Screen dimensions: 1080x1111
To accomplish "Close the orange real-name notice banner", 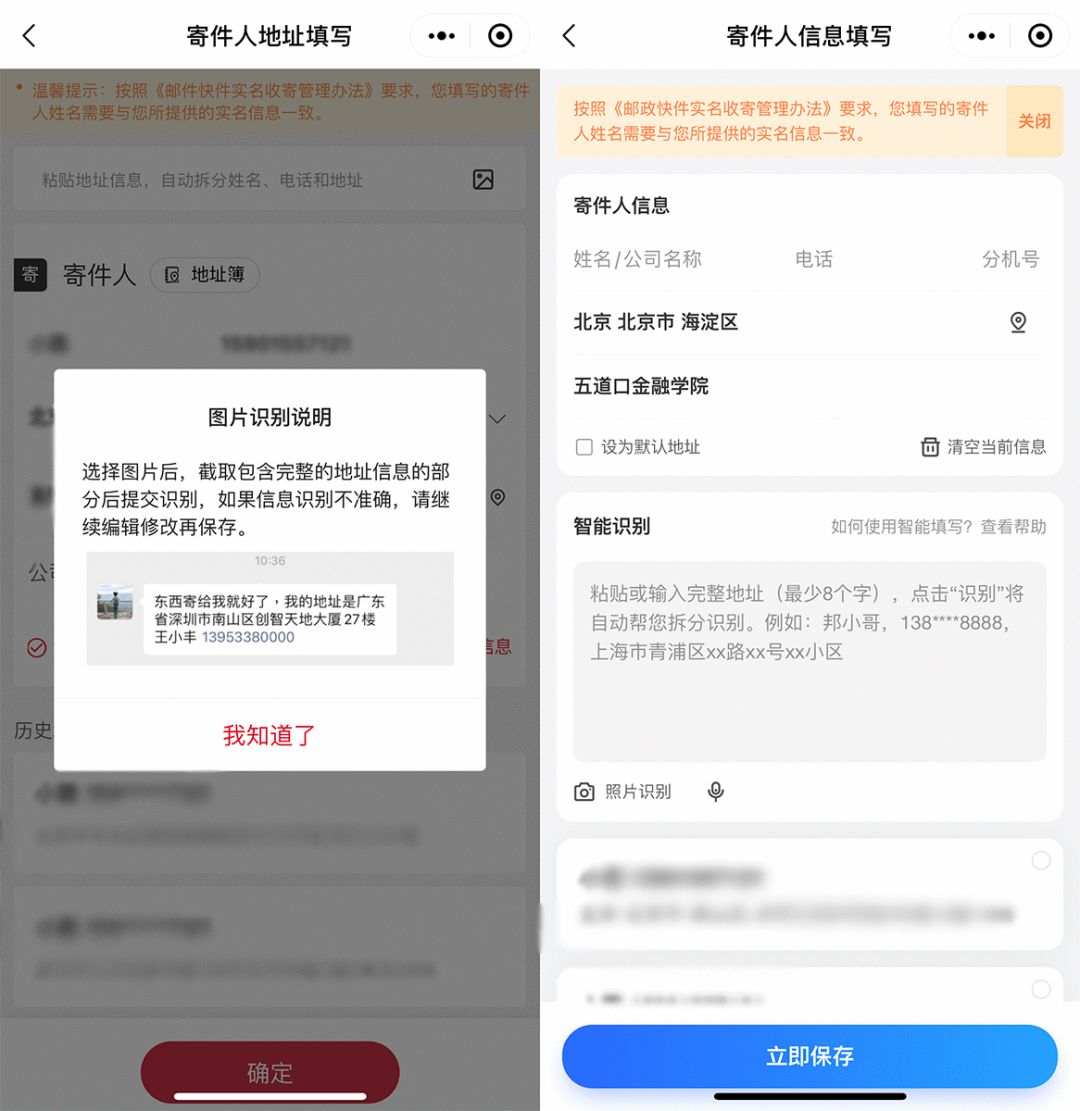I will point(1034,121).
